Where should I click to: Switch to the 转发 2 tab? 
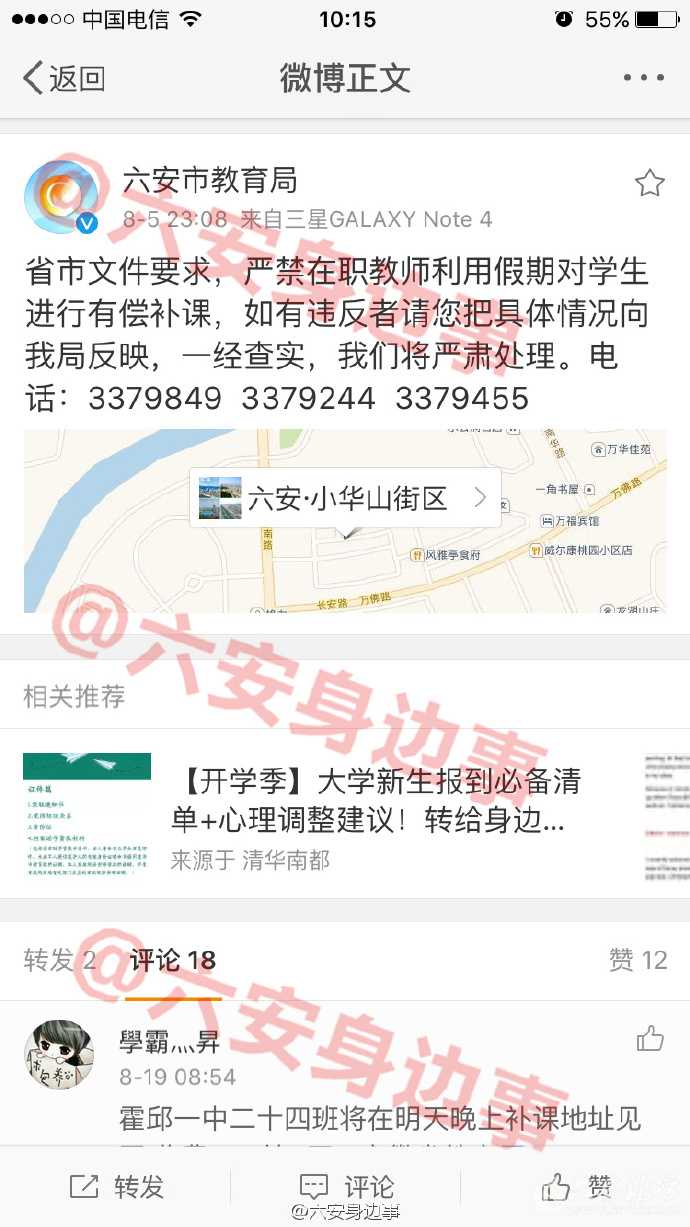click(60, 961)
